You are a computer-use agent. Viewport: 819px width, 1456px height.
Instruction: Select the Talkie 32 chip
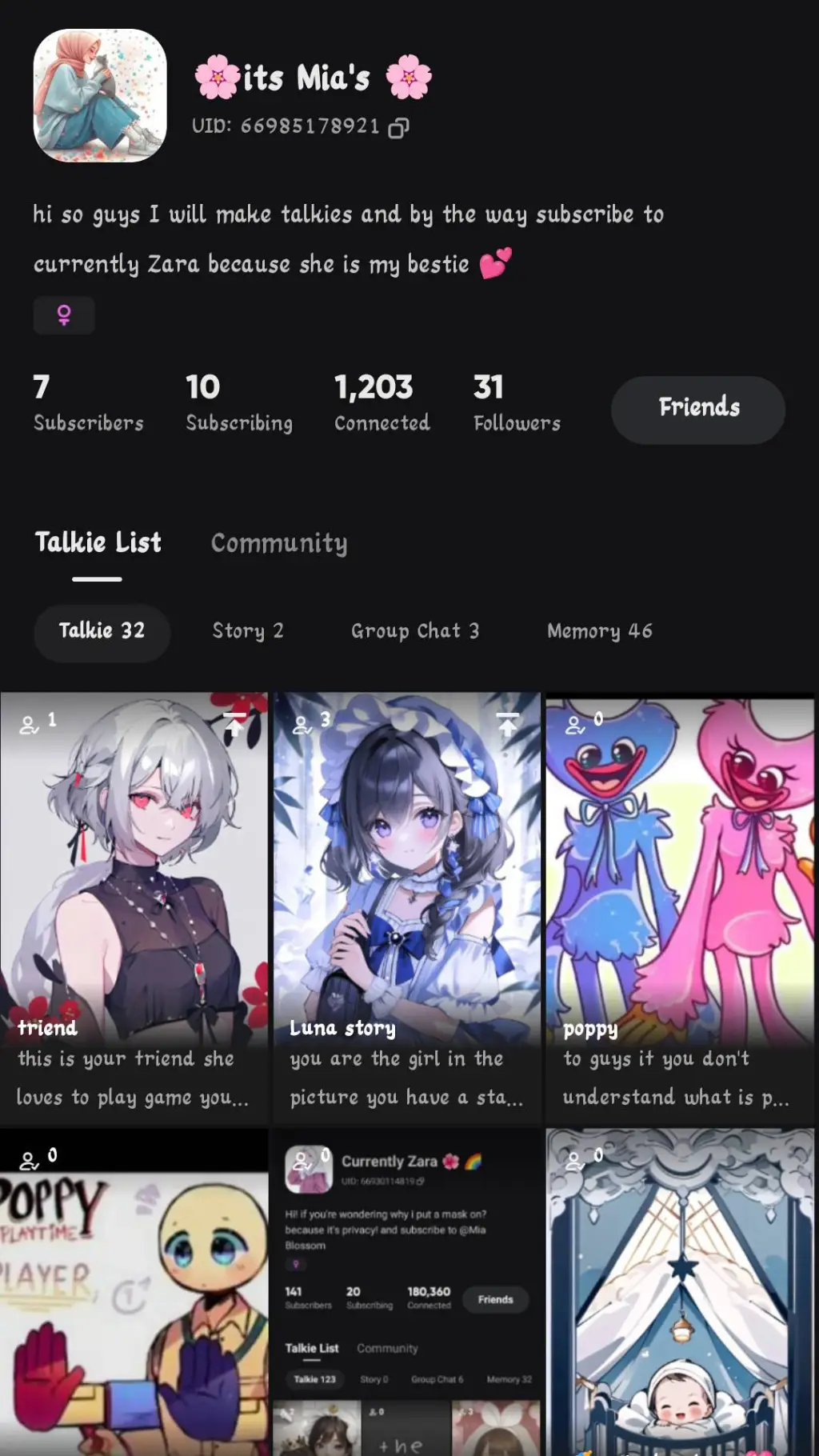(x=102, y=632)
